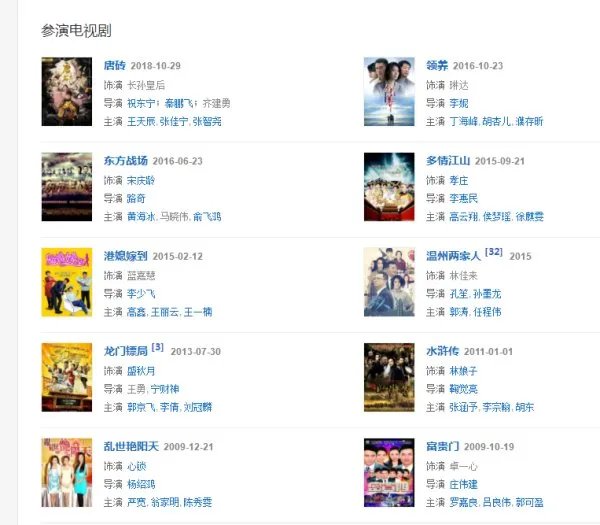
Task: Tap the 富贵门 poster thumbnail
Action: tap(389, 472)
